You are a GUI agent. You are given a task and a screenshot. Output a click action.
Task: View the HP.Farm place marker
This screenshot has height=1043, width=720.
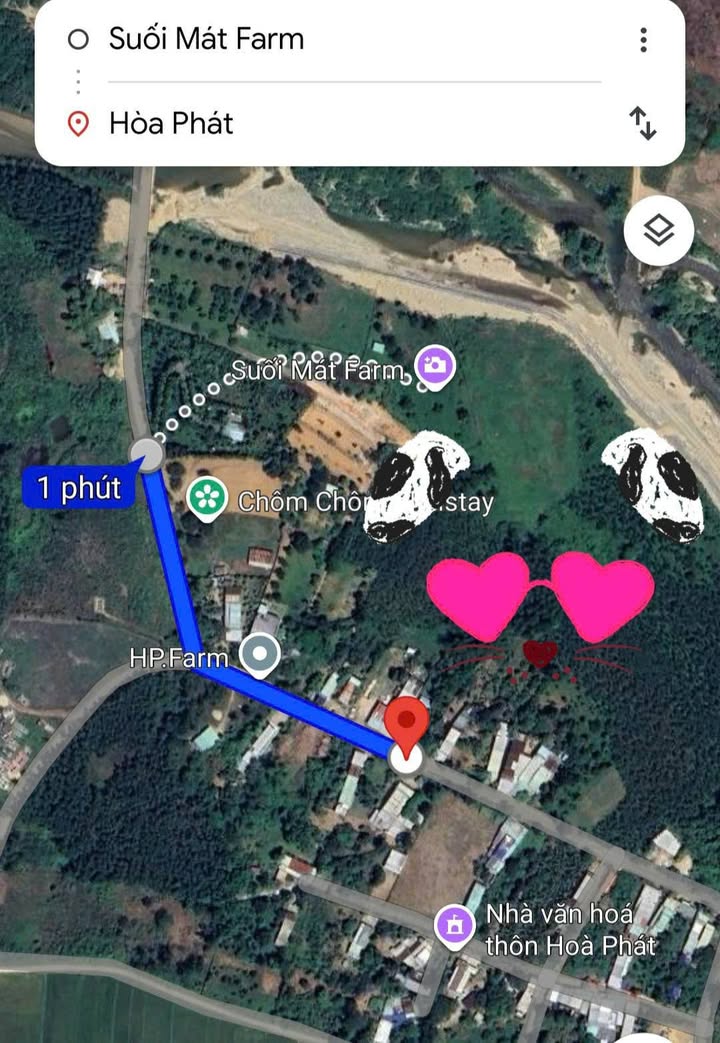(261, 656)
